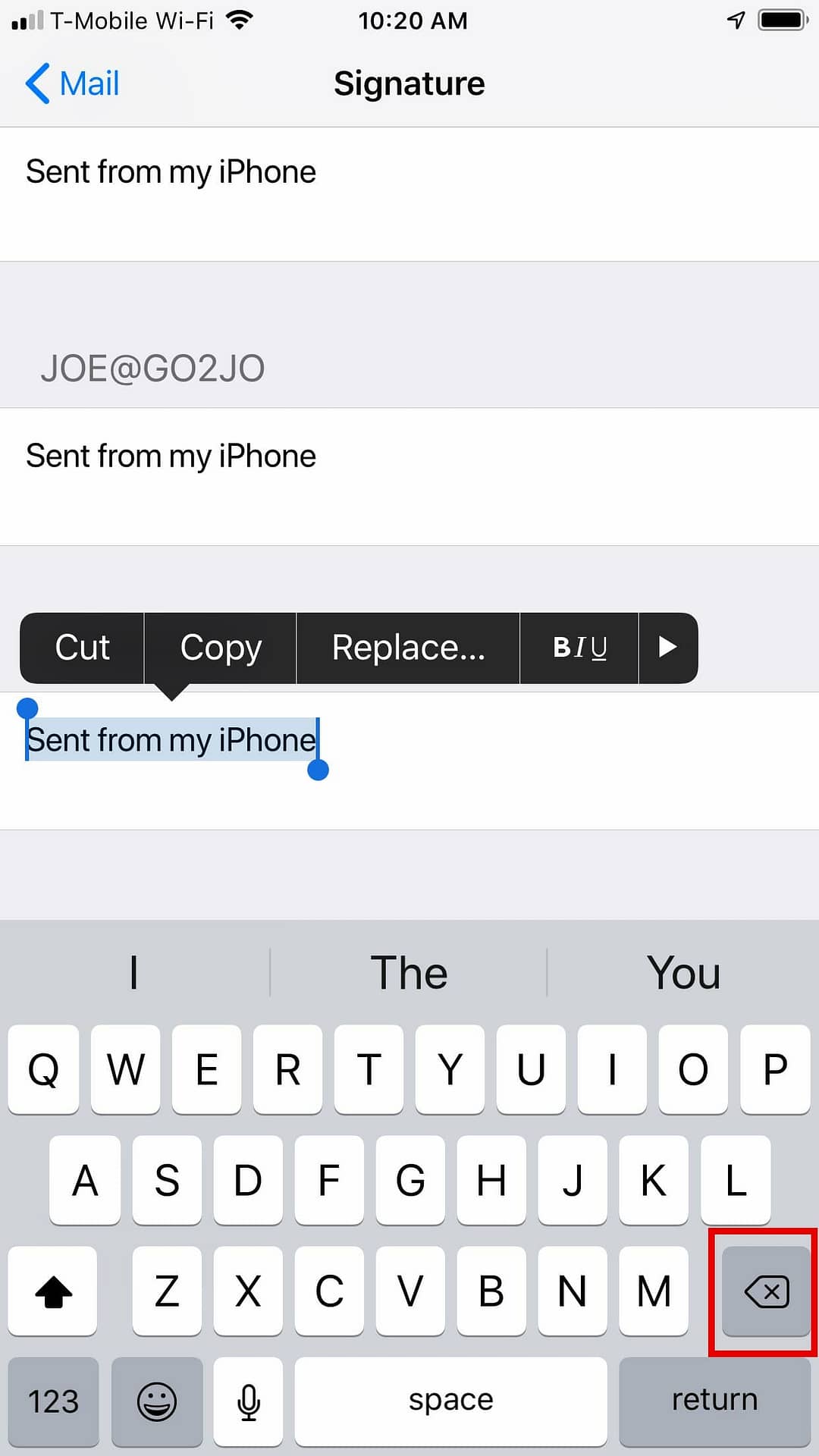Copy the selected signature text
The height and width of the screenshot is (1456, 819).
click(x=220, y=648)
